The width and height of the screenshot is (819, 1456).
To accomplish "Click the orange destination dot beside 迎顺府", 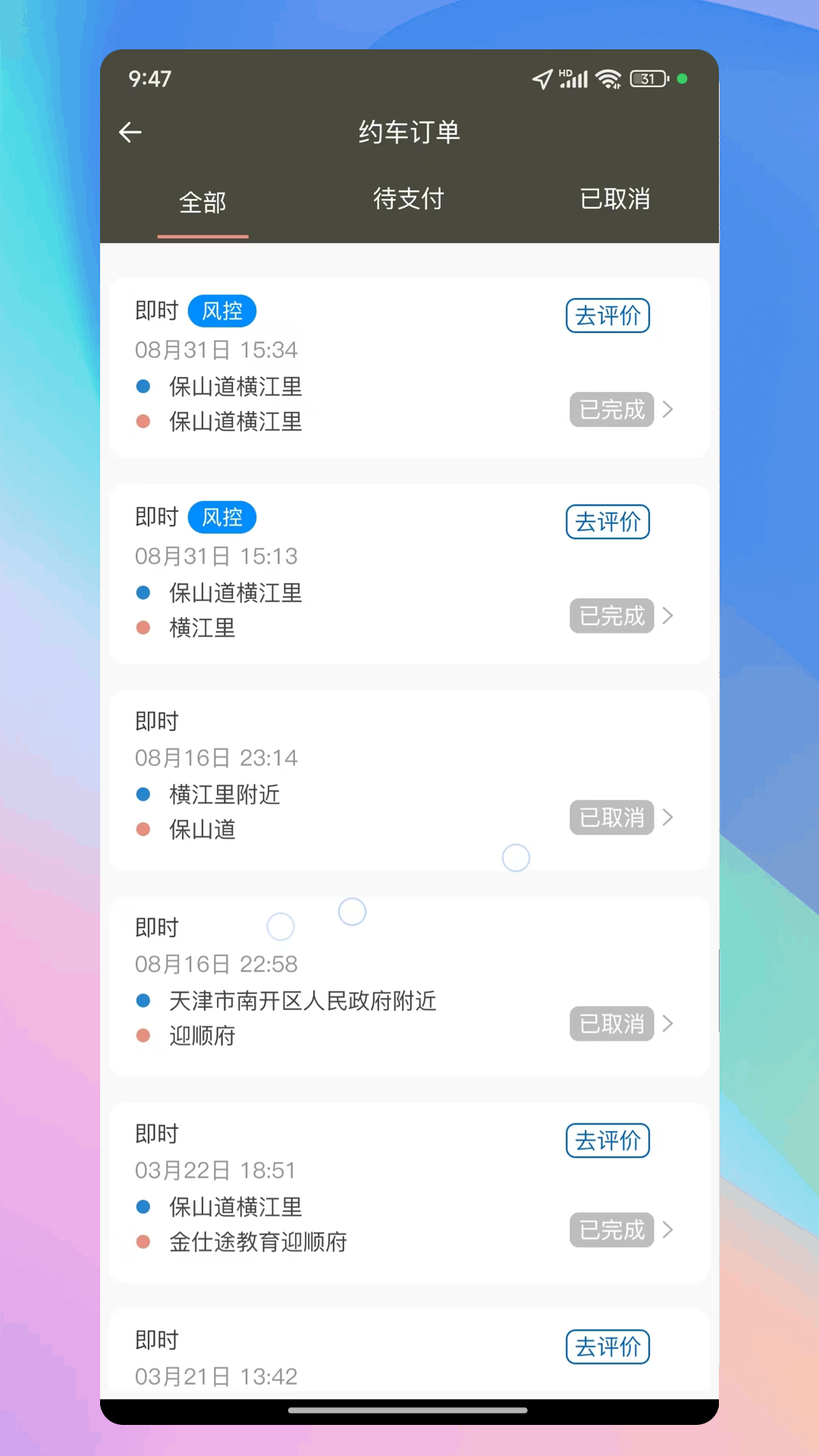I will point(143,1034).
